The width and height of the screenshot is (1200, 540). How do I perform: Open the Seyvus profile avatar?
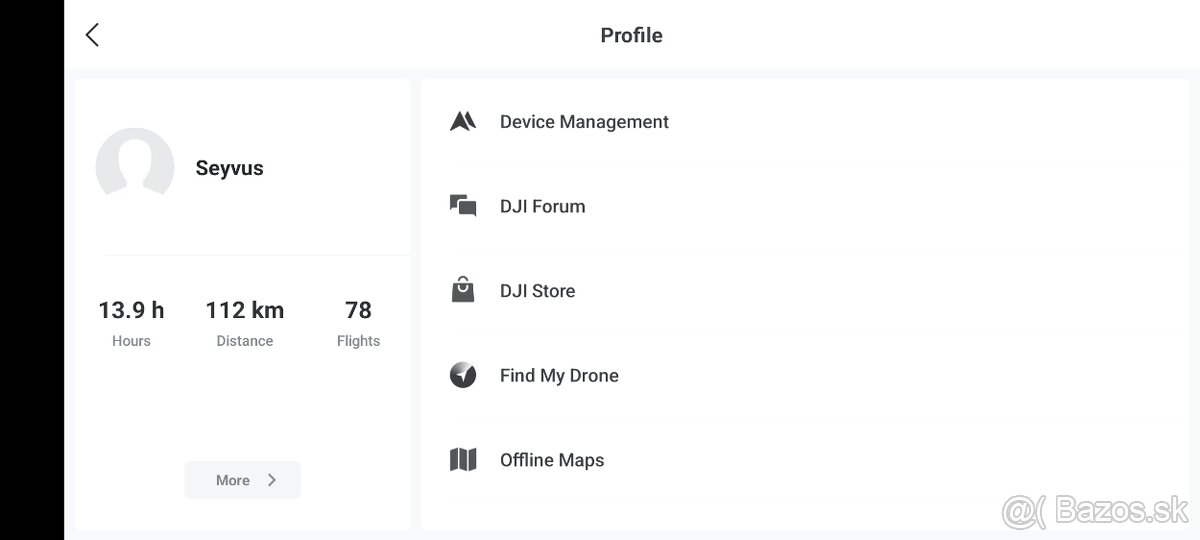pyautogui.click(x=135, y=167)
